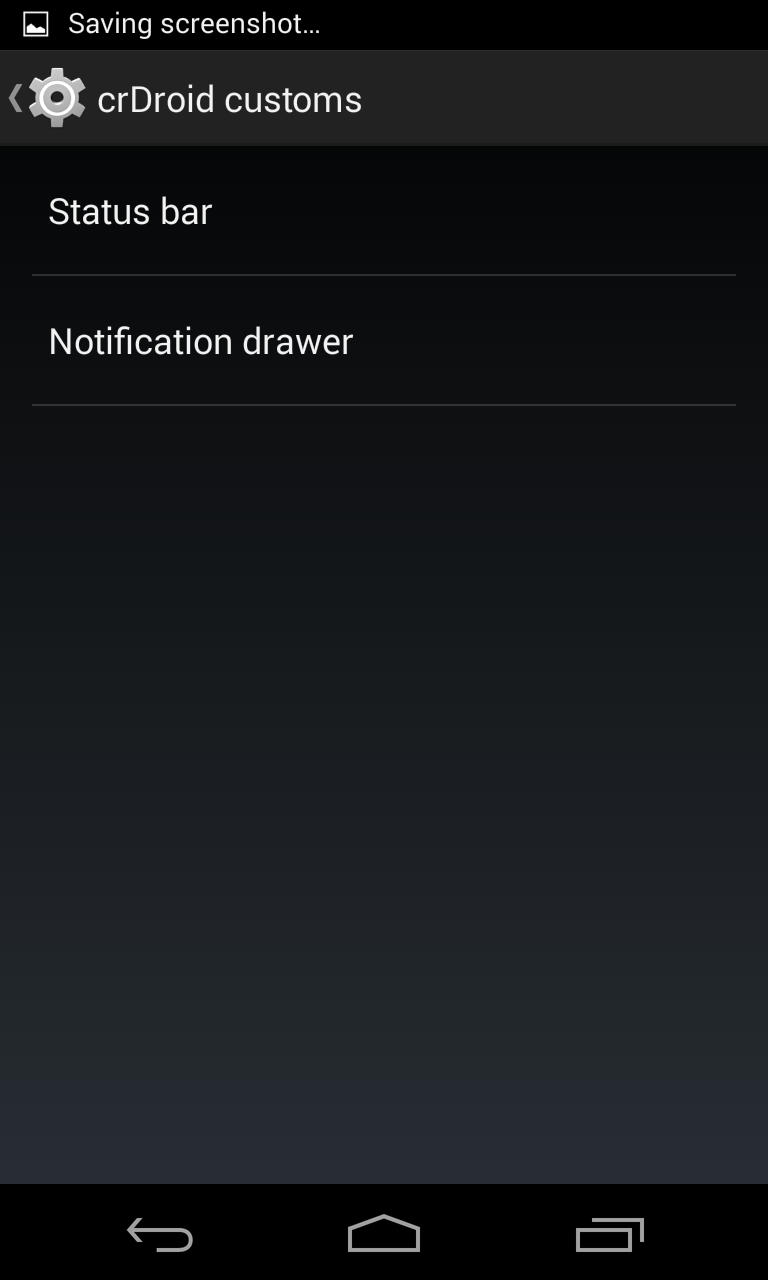Go to the home screen
768x1280 pixels.
(x=384, y=1233)
